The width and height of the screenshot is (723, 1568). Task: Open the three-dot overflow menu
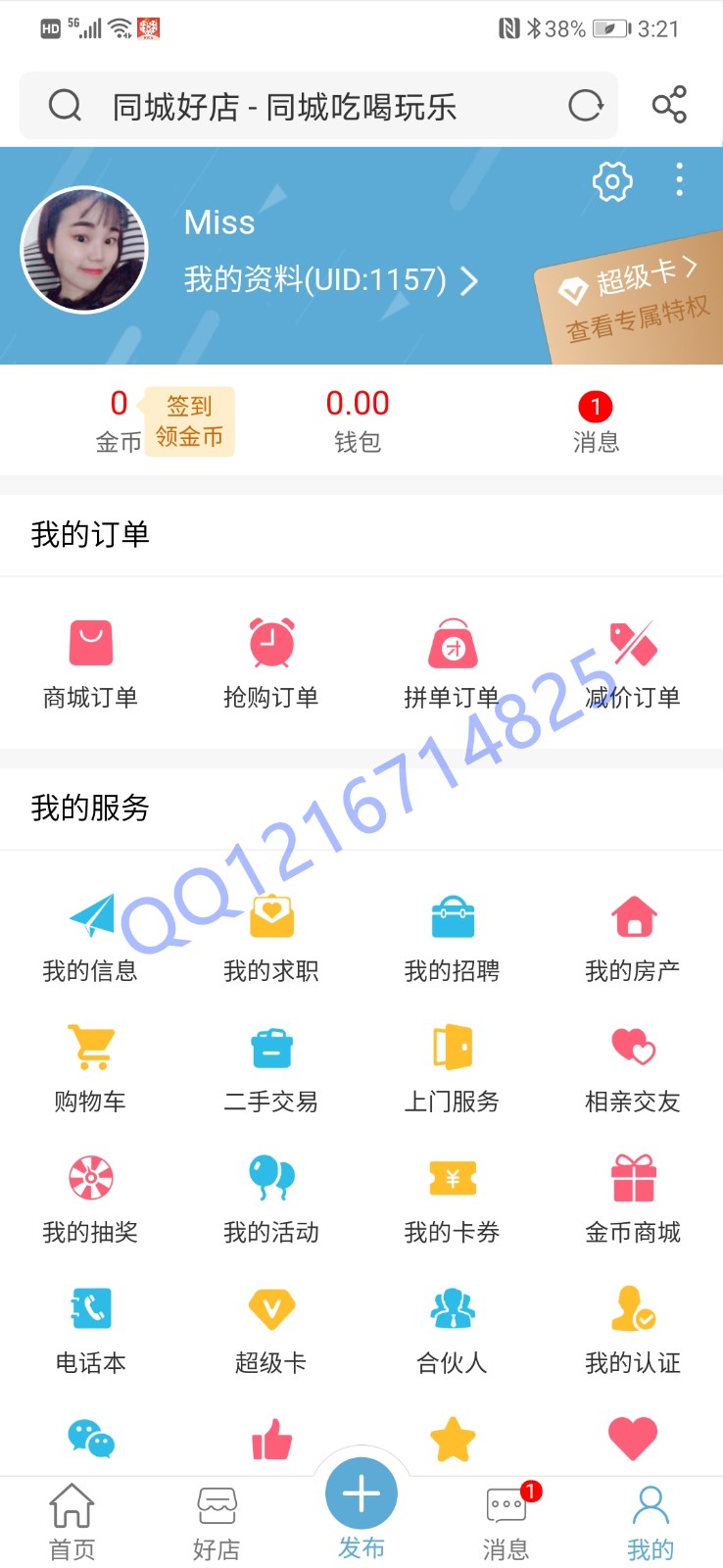tap(679, 180)
